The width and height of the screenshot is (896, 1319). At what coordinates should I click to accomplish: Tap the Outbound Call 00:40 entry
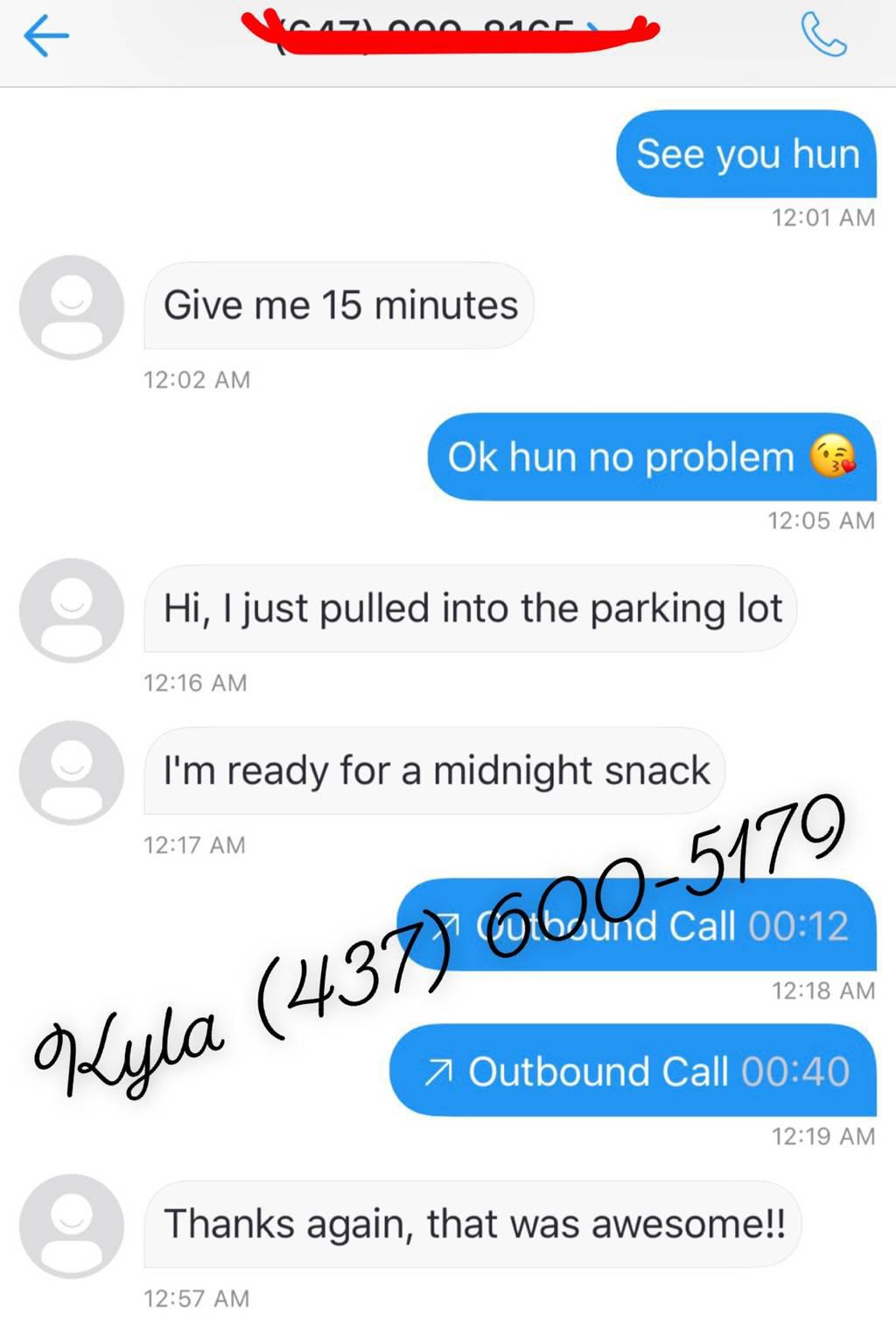(x=633, y=1071)
